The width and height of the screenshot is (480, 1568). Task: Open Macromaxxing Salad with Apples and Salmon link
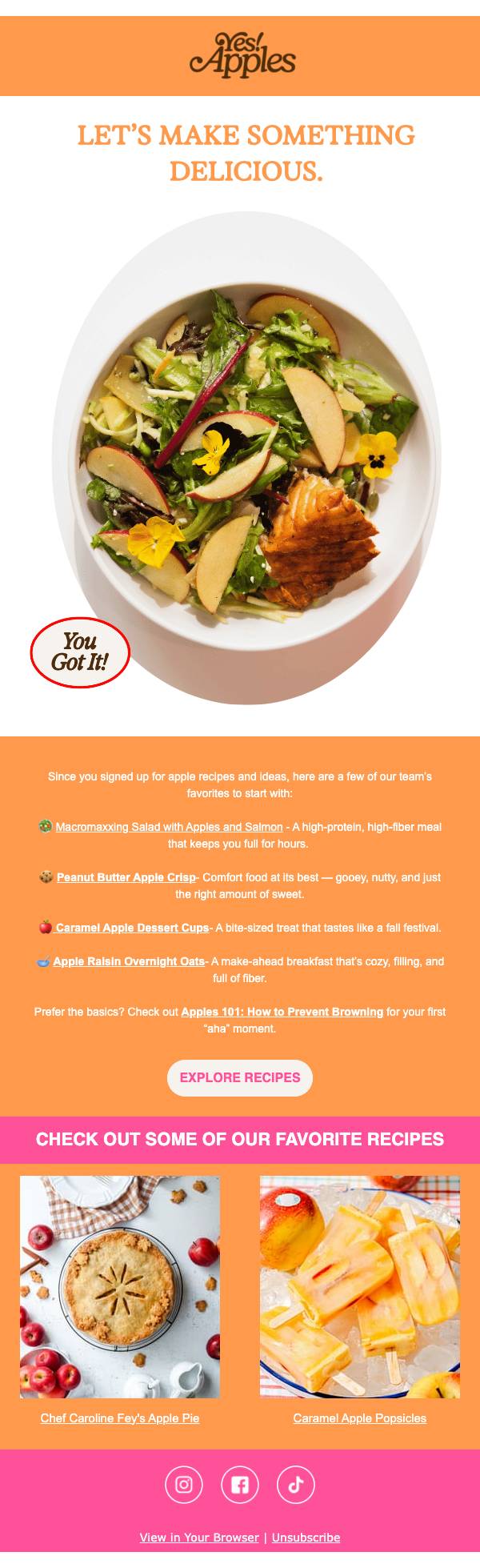point(169,827)
